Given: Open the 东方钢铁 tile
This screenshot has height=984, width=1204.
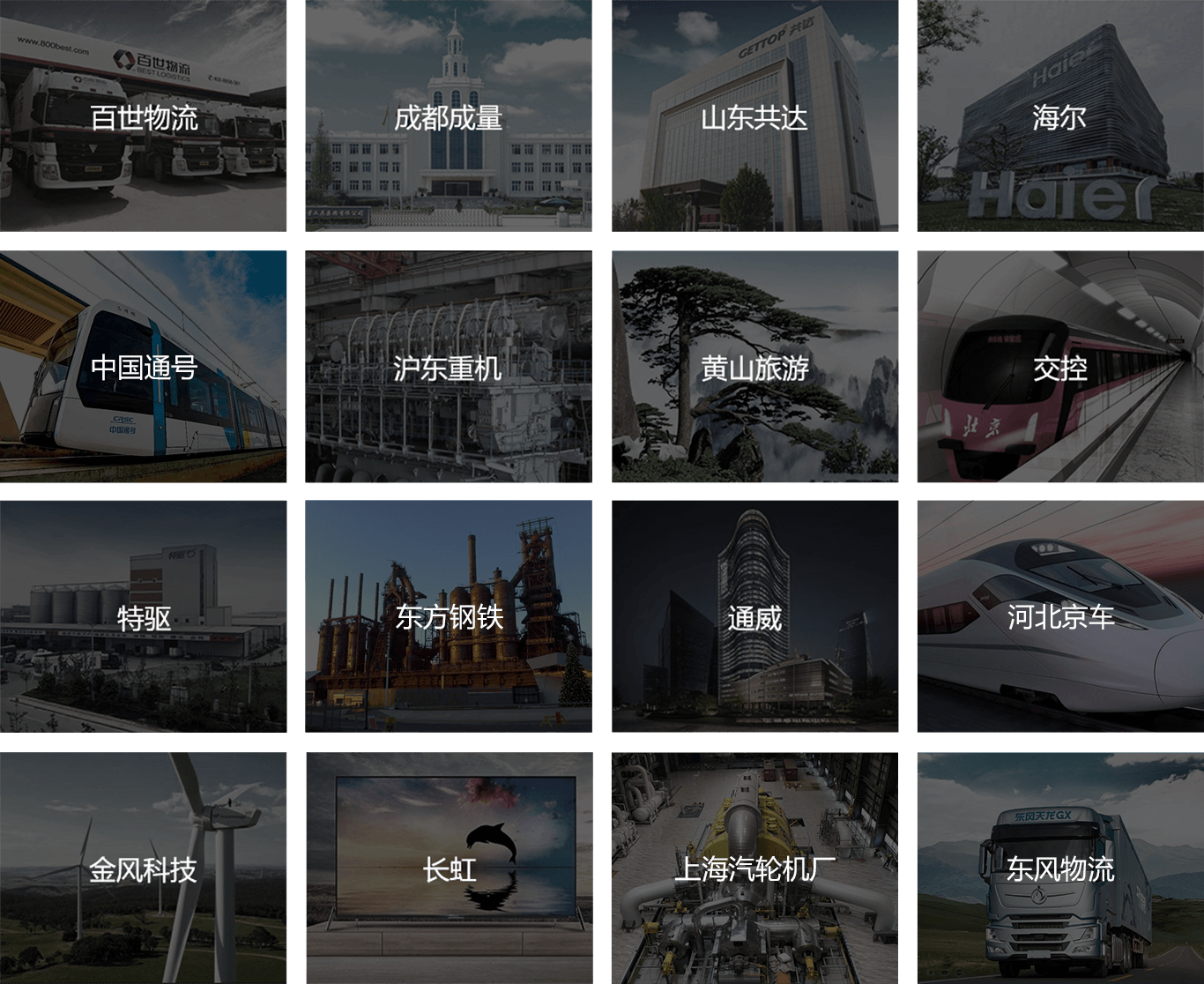Looking at the screenshot, I should (448, 617).
